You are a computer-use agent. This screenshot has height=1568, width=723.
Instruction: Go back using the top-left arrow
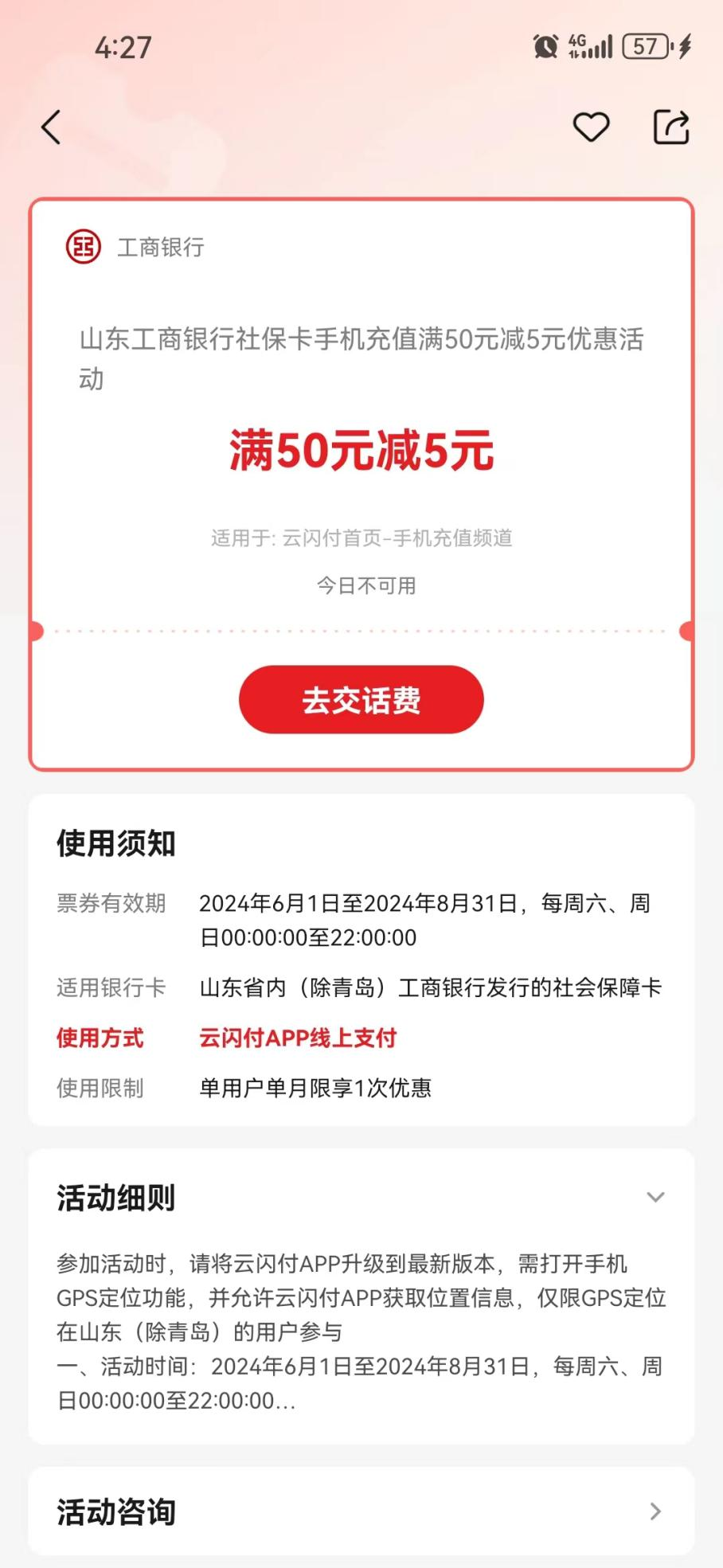[51, 127]
